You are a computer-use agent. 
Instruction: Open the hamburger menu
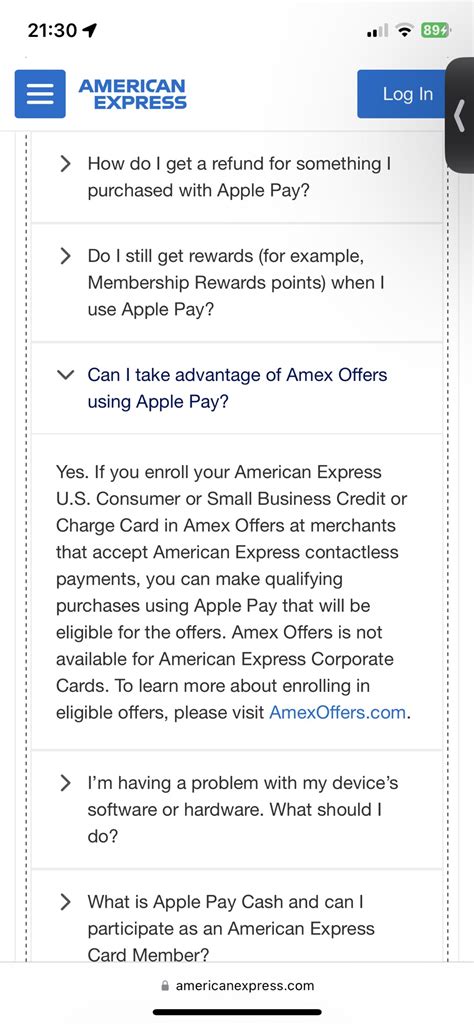click(40, 94)
